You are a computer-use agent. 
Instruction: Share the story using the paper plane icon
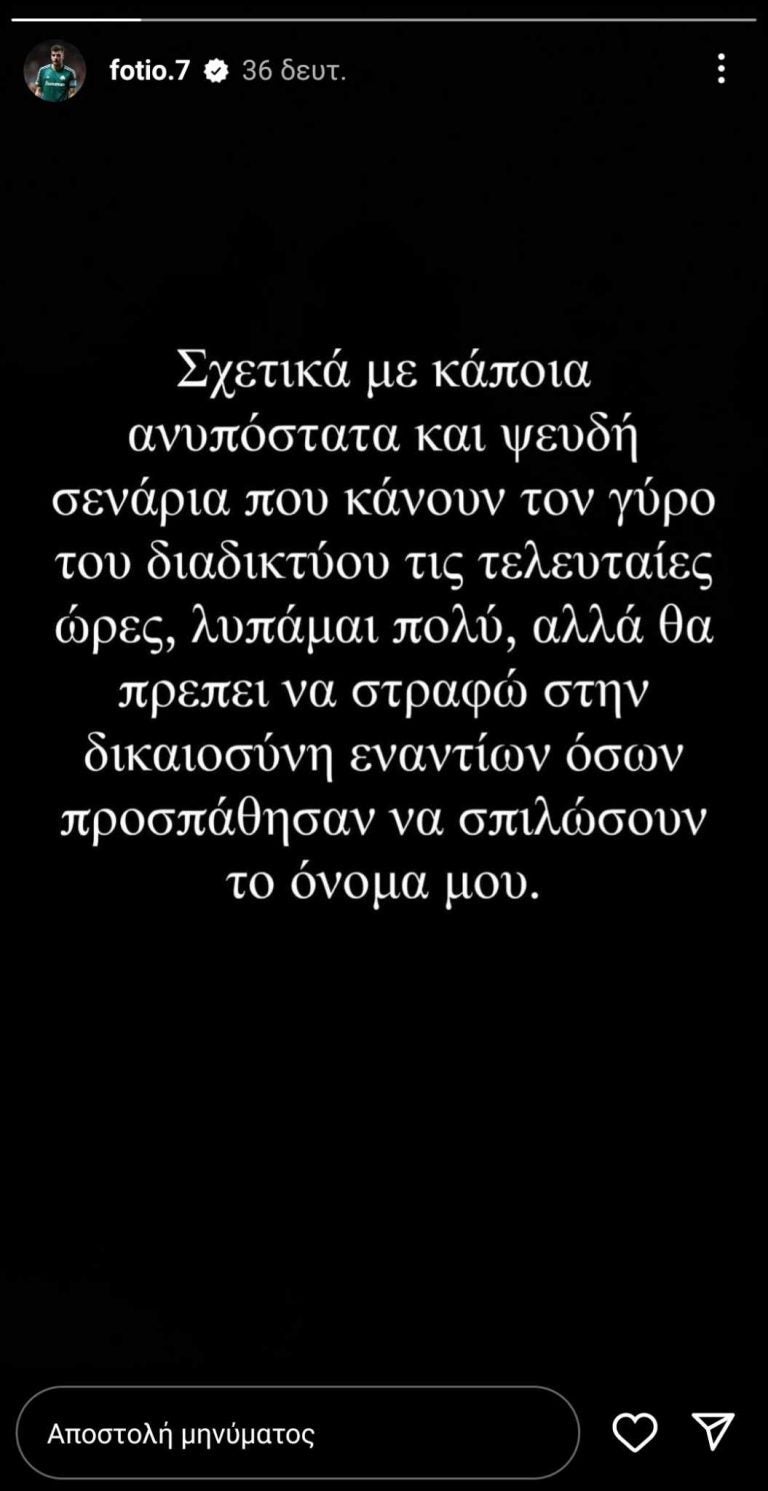coord(714,1431)
